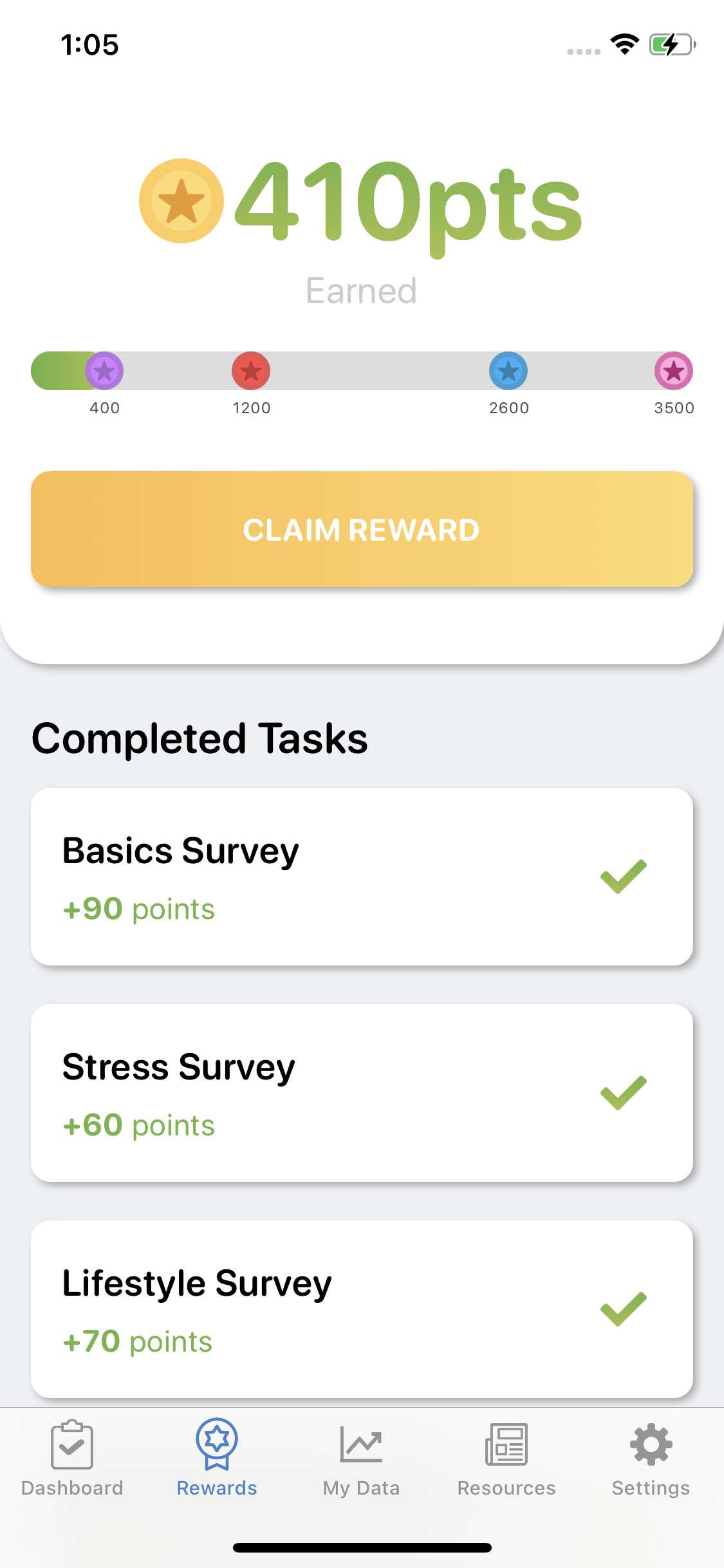The width and height of the screenshot is (724, 1568).
Task: Switch to the My Data tab
Action: (361, 1459)
